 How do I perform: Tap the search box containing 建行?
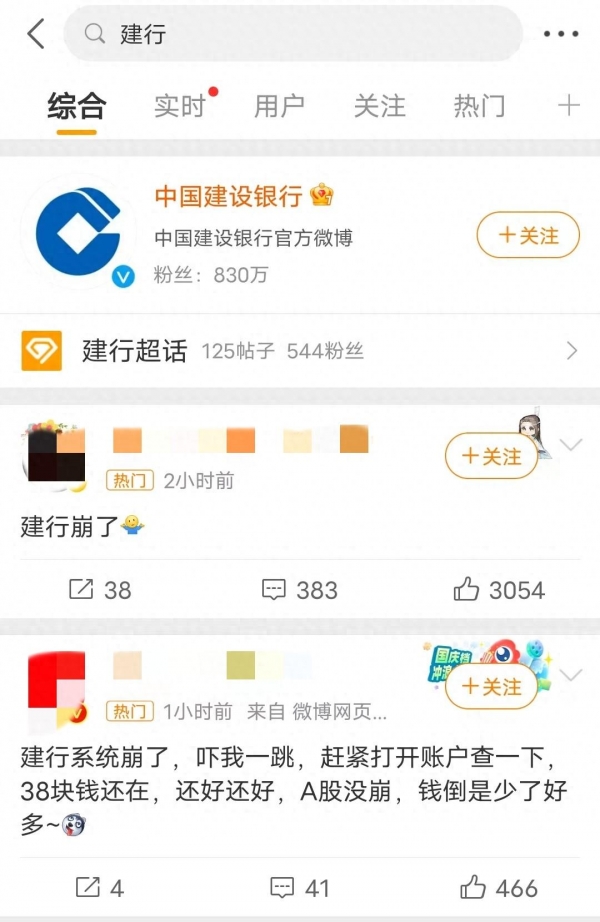pyautogui.click(x=290, y=34)
